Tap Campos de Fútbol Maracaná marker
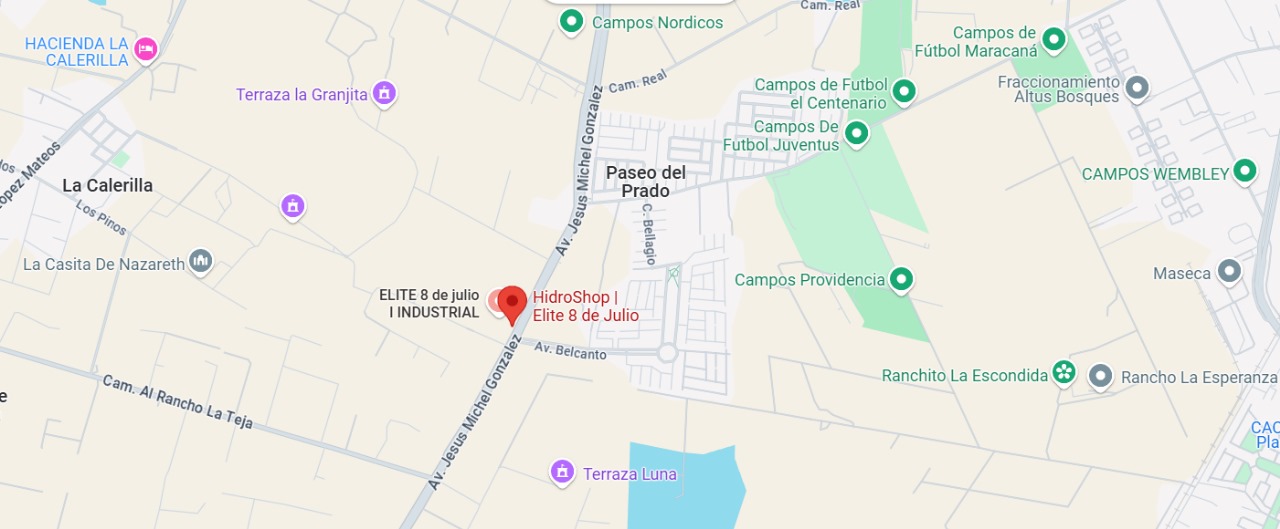Screen dimensions: 1280x529 click(1053, 40)
